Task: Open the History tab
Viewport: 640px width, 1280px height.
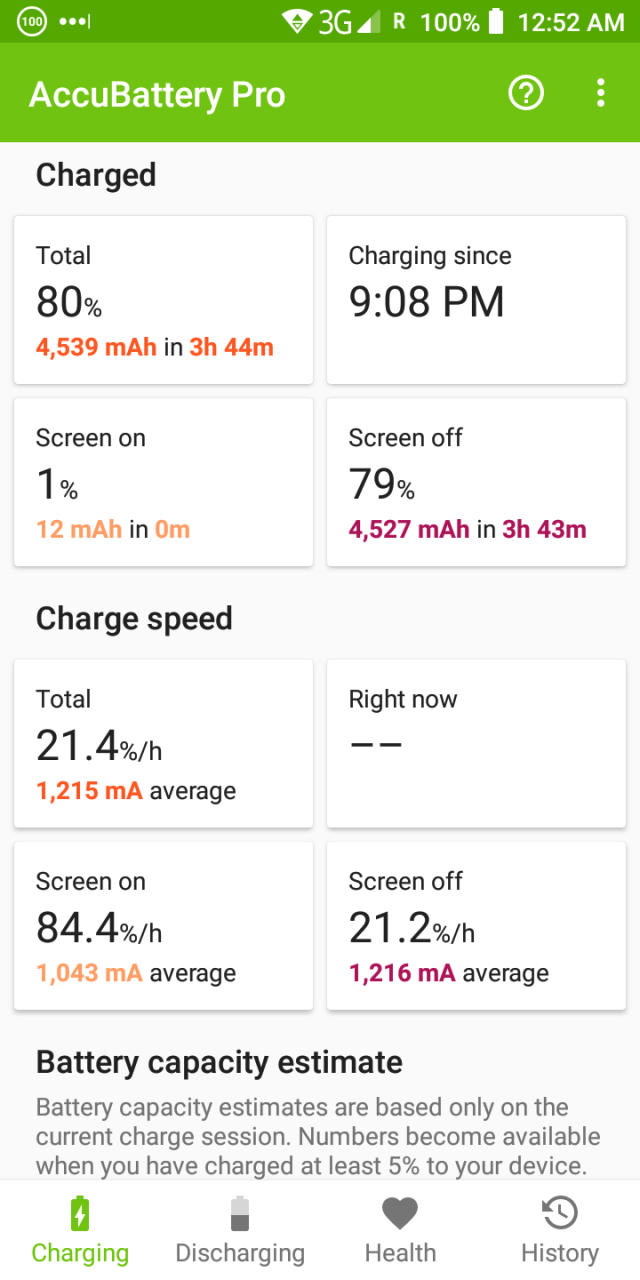Action: pos(560,1231)
